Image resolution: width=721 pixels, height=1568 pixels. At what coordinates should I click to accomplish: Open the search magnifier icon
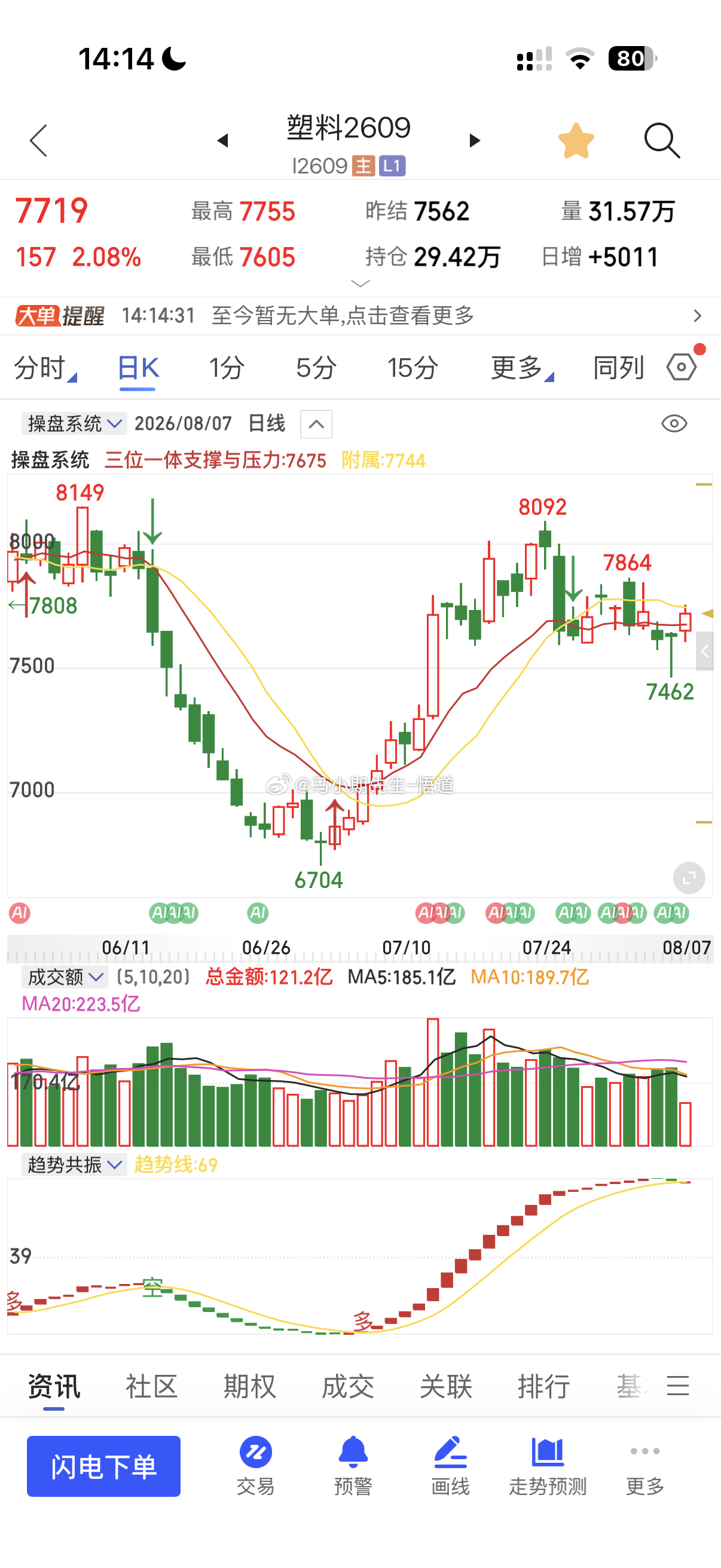coord(661,141)
